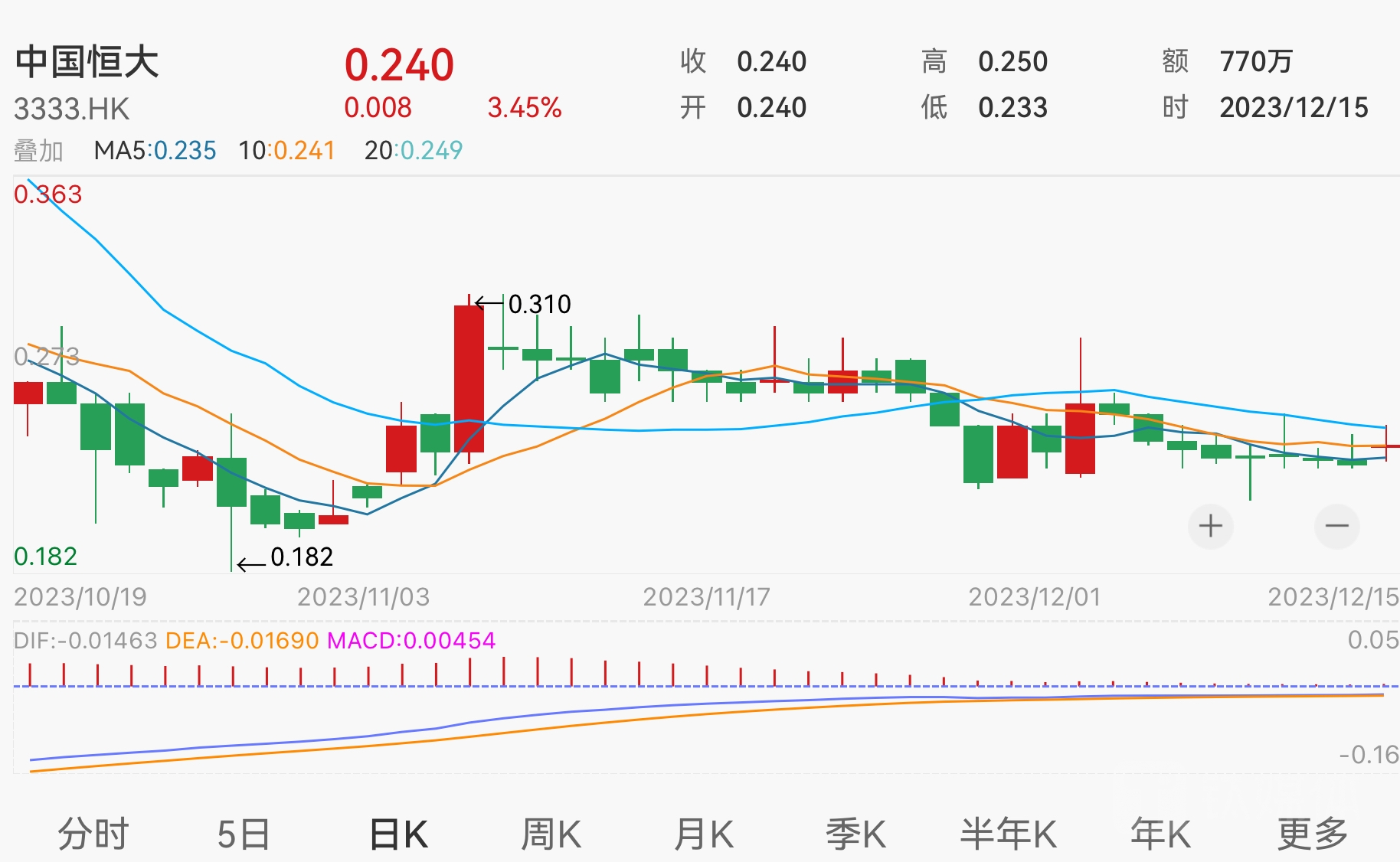Open the 日K daily candlestick tab
The width and height of the screenshot is (1400, 862).
point(398,833)
